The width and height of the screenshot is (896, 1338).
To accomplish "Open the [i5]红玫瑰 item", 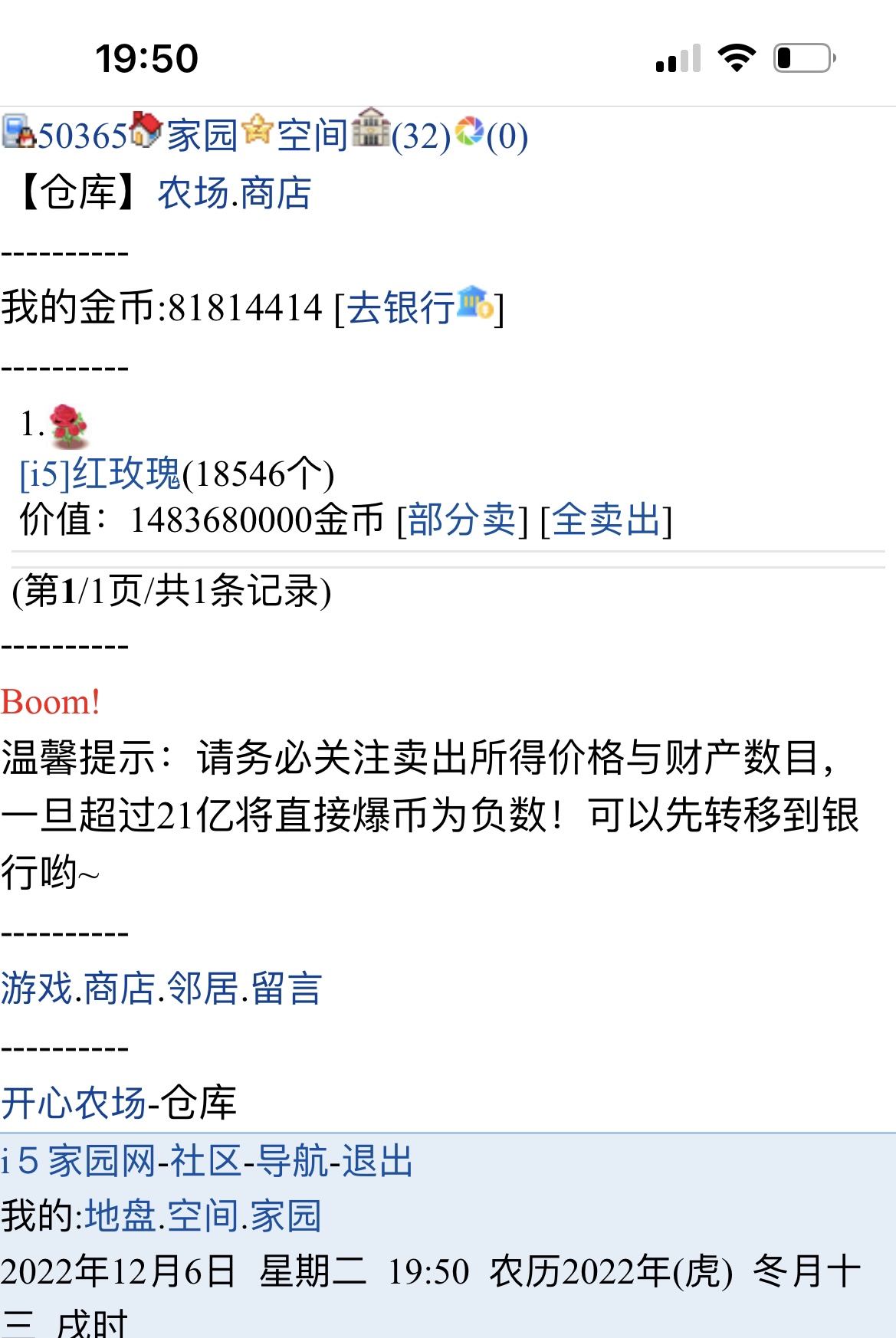I will 100,474.
